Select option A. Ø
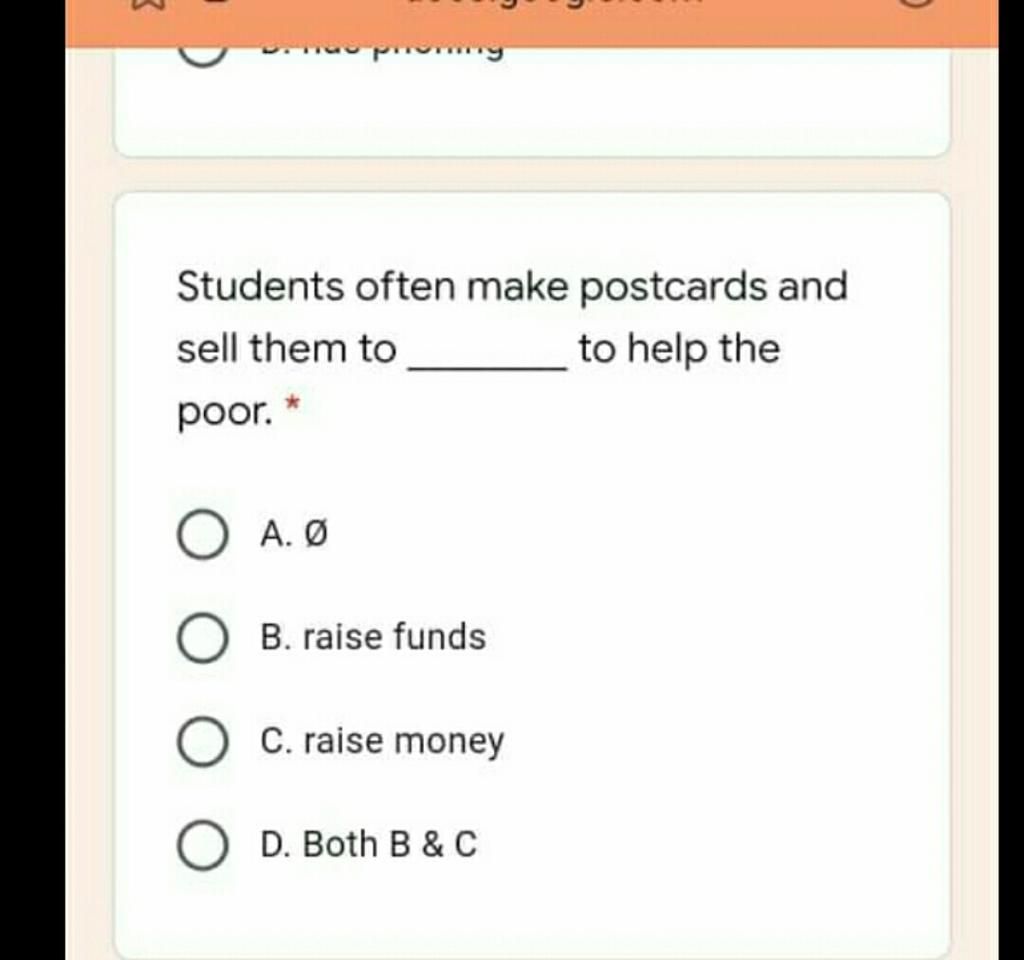1024x960 pixels. (x=202, y=537)
